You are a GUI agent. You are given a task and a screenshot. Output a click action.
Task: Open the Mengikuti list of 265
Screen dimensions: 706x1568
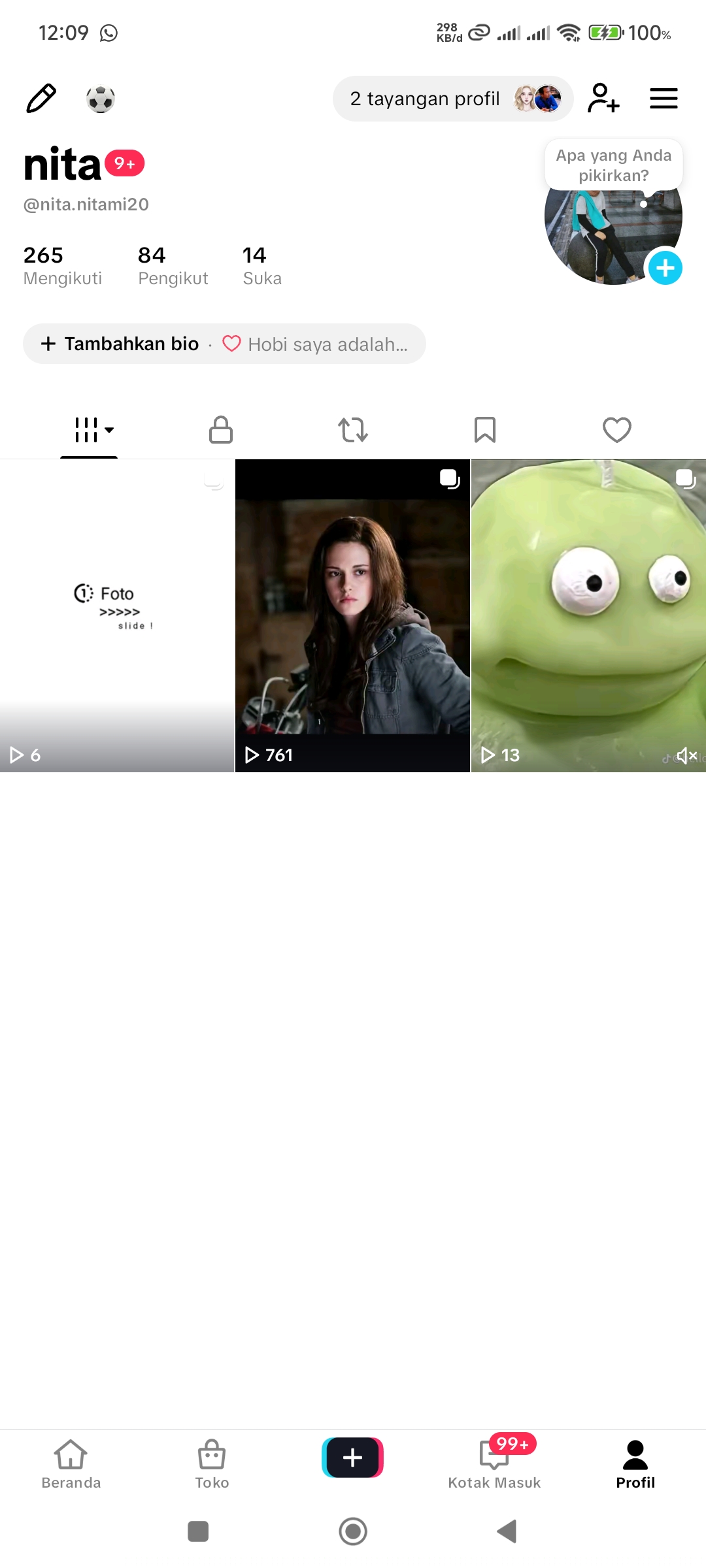(x=63, y=266)
